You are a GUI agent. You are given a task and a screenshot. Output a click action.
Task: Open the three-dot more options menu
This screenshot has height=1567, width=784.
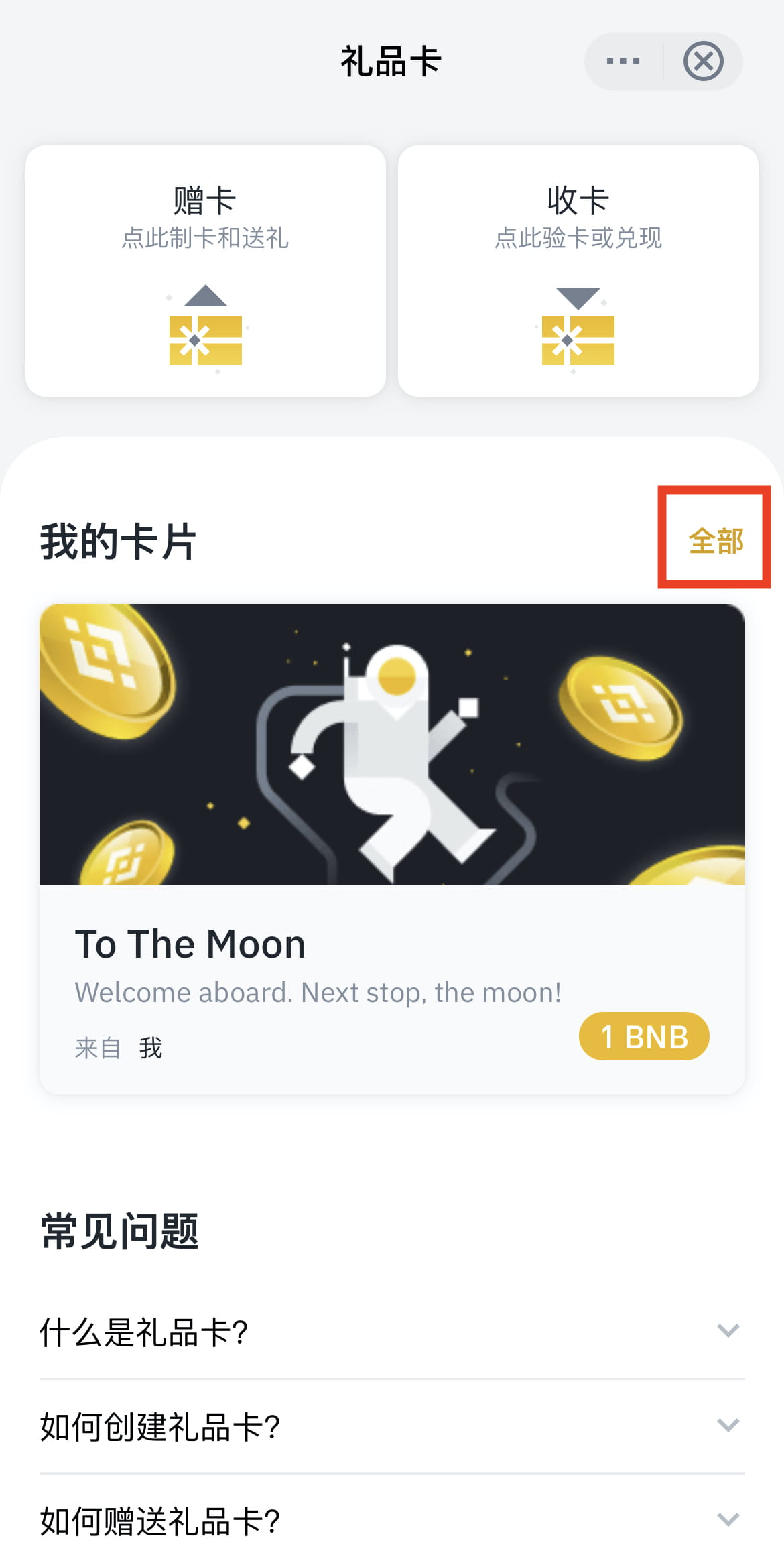[623, 61]
